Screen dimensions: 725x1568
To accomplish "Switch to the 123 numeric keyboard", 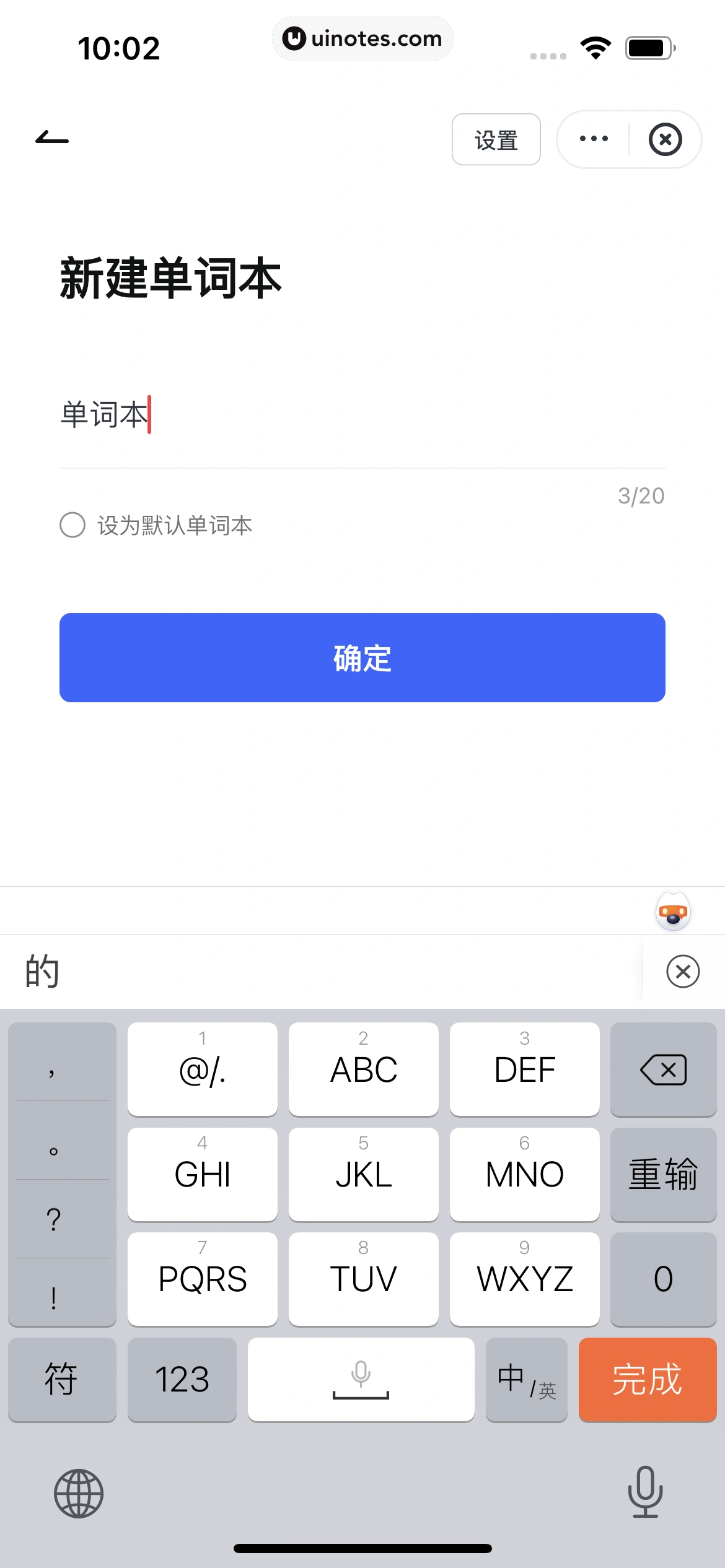I will [x=182, y=1380].
